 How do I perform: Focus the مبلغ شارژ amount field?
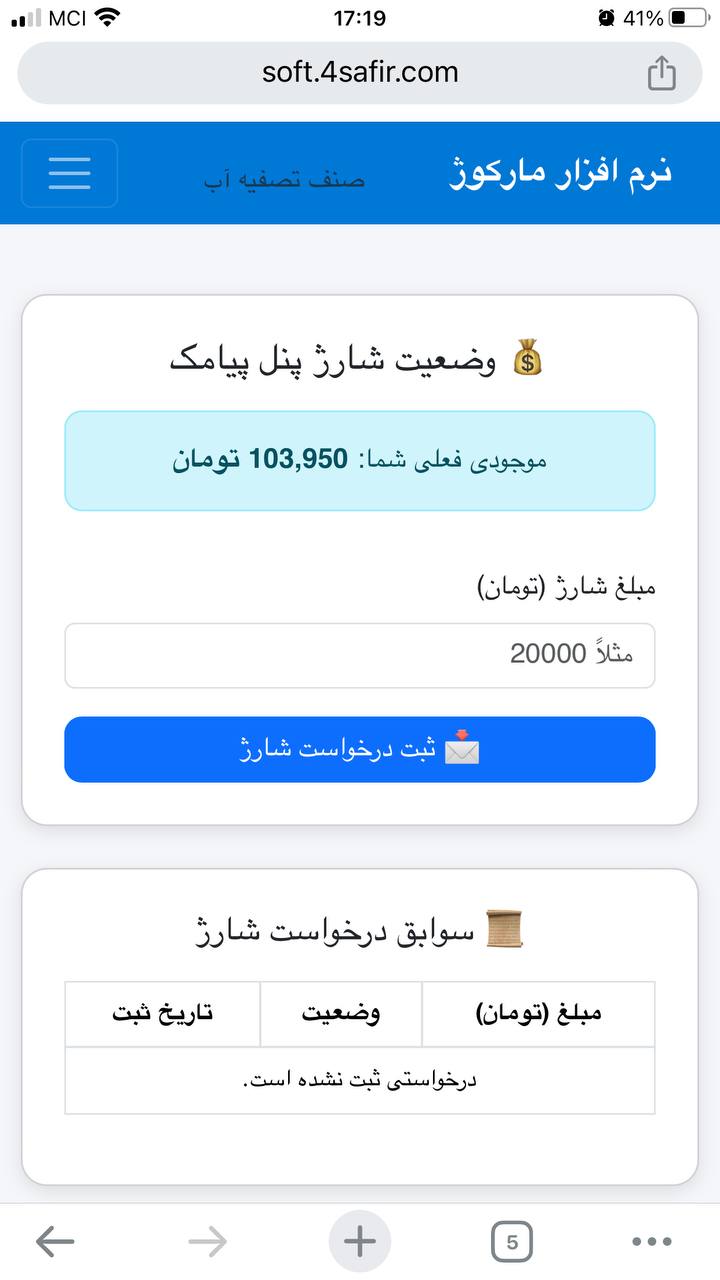[x=360, y=655]
